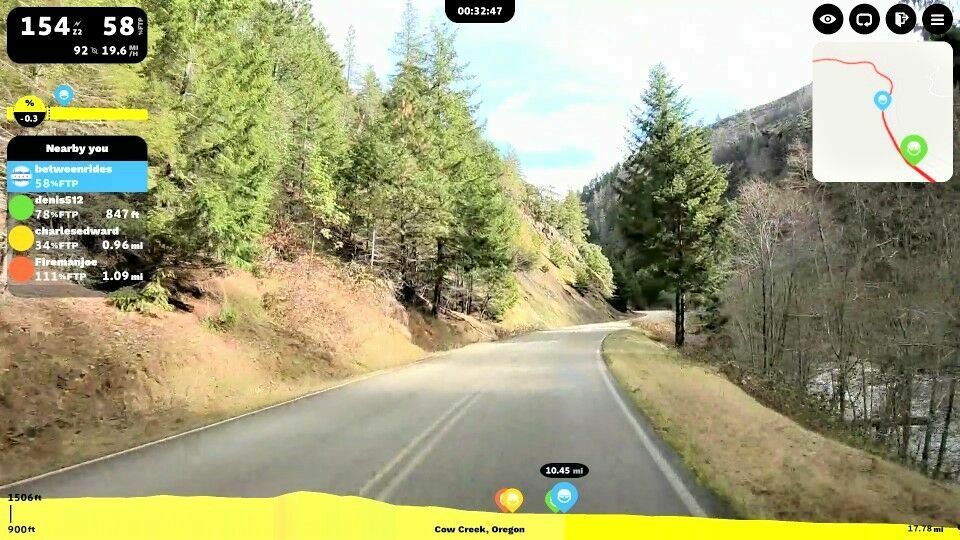Select rider charlesedward in Nearby you
The height and width of the screenshot is (540, 960).
pyautogui.click(x=77, y=238)
